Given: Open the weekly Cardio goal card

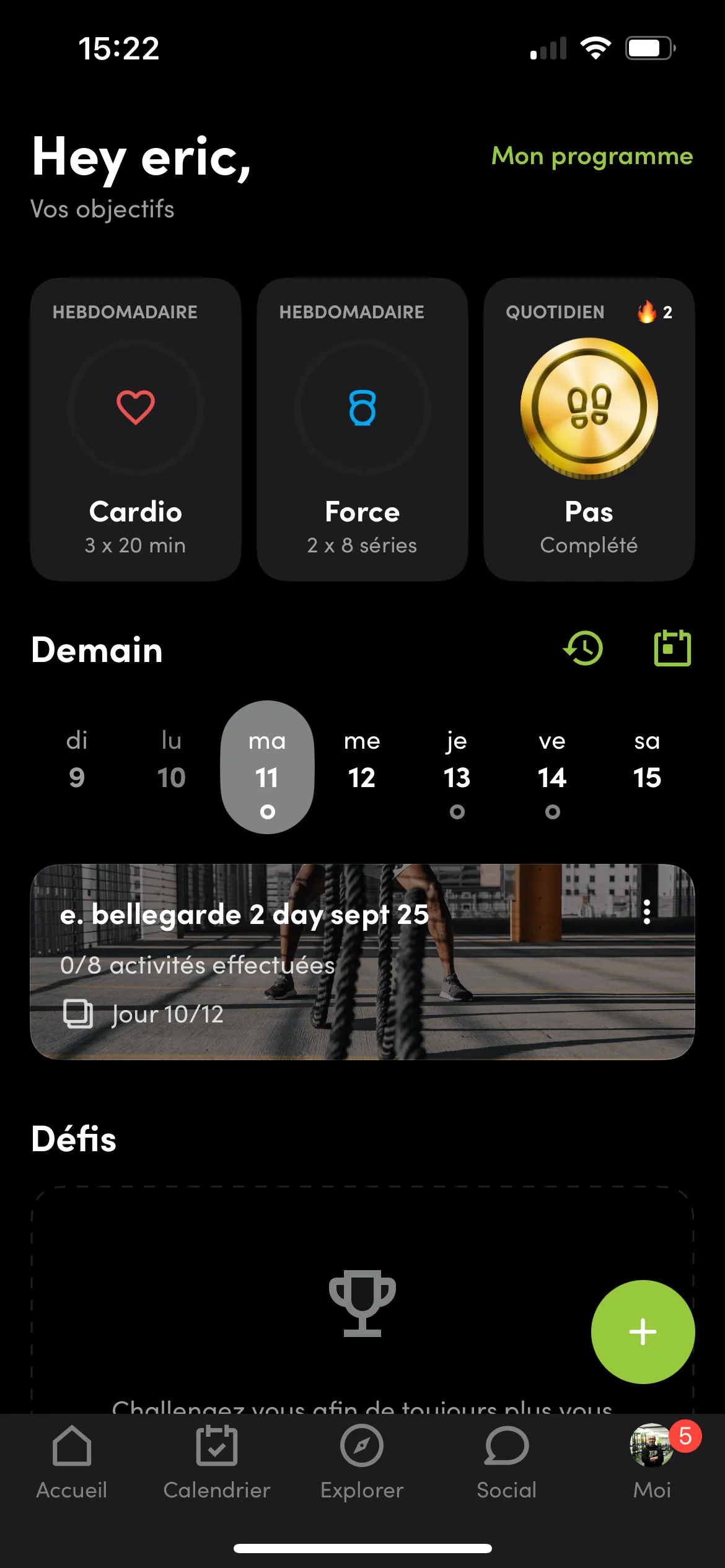Looking at the screenshot, I should point(136,429).
